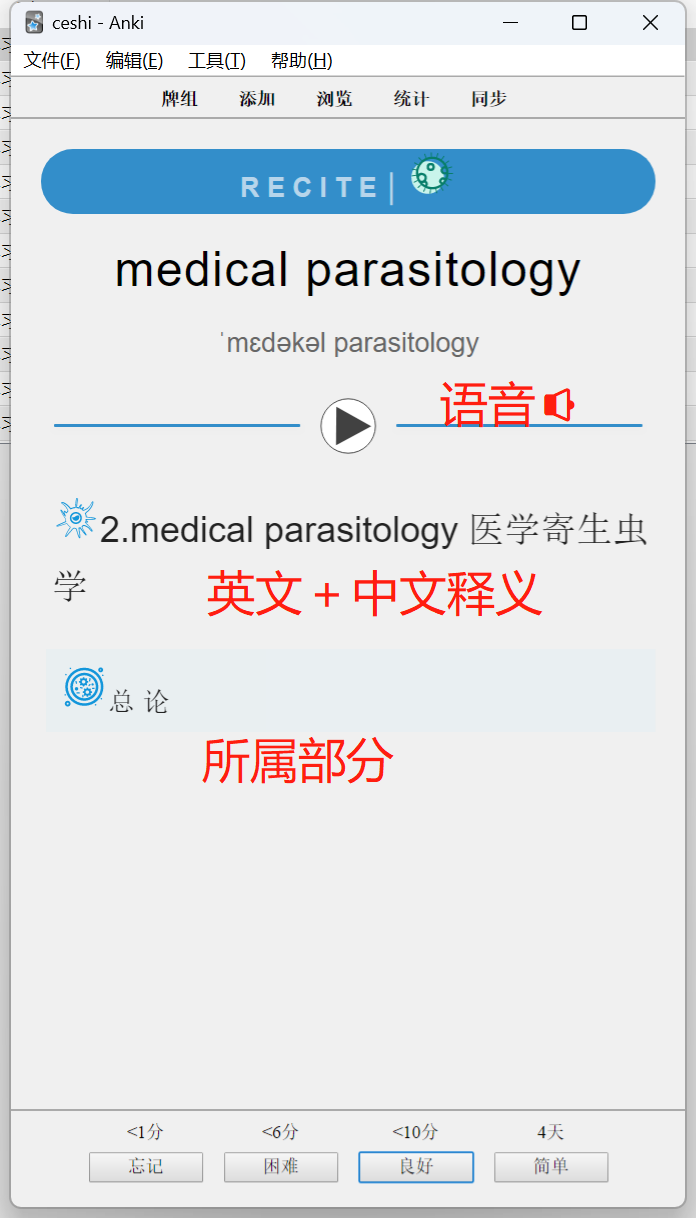696x1218 pixels.
Task: Minimize the Anki window
Action: coord(509,23)
